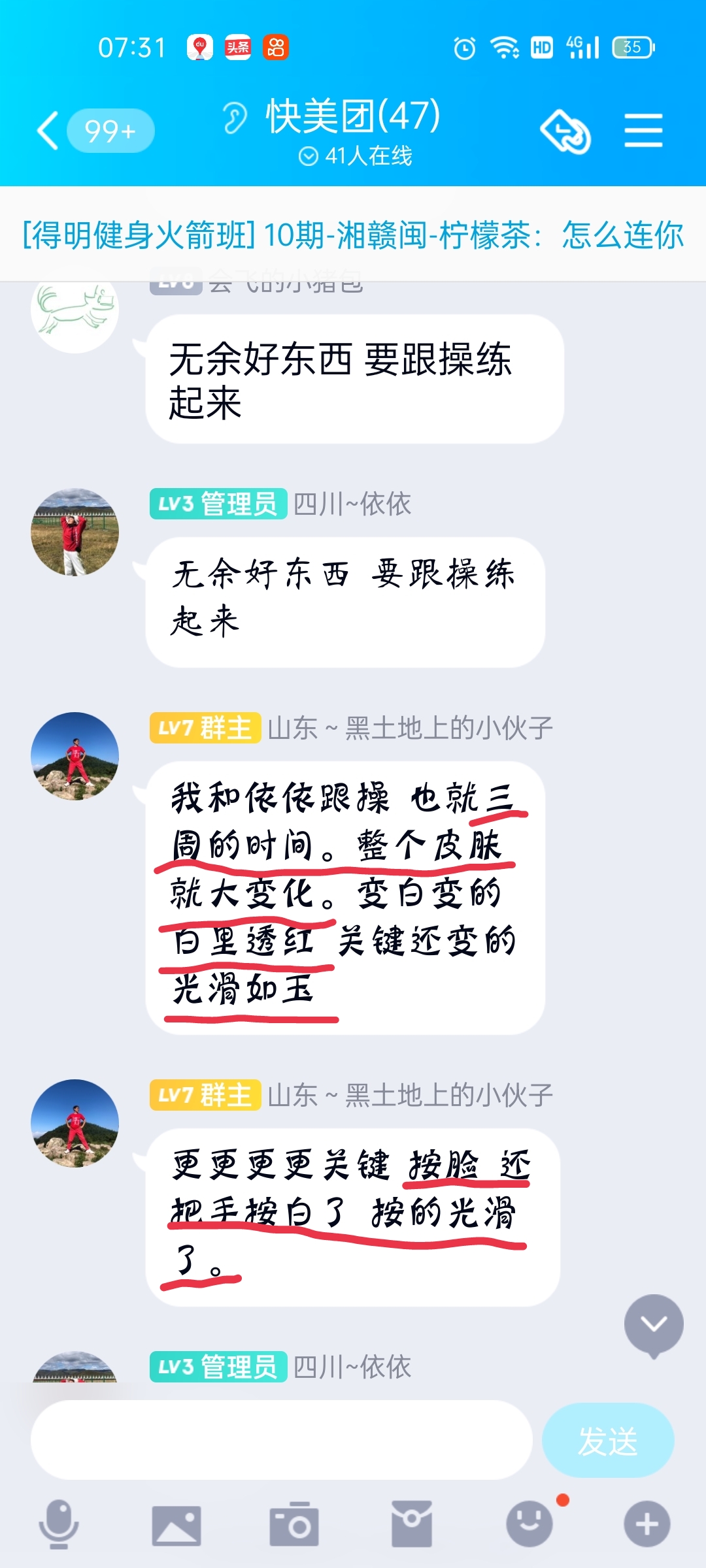The width and height of the screenshot is (706, 1568).
Task: Open the emoji panel
Action: (529, 1524)
